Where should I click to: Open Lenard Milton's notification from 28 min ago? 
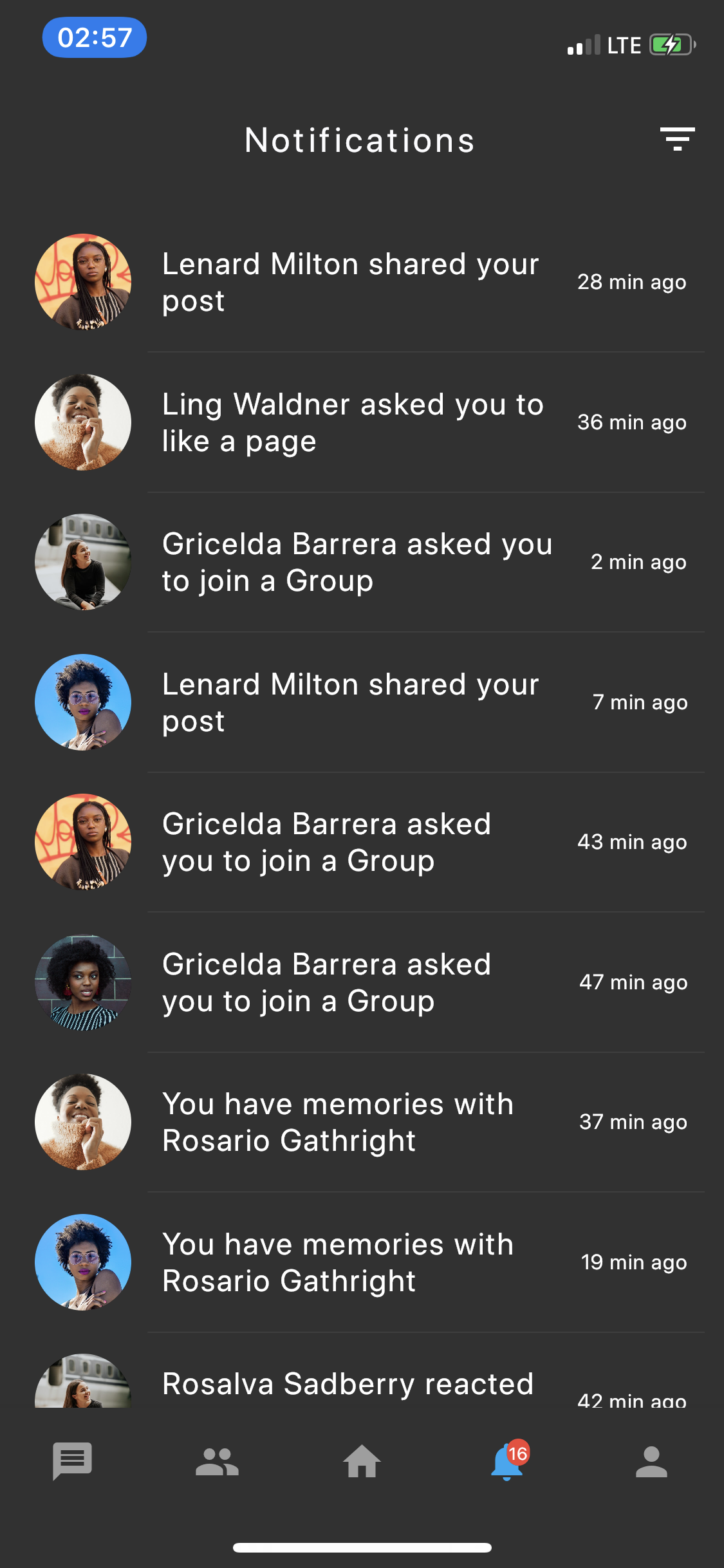pos(362,282)
